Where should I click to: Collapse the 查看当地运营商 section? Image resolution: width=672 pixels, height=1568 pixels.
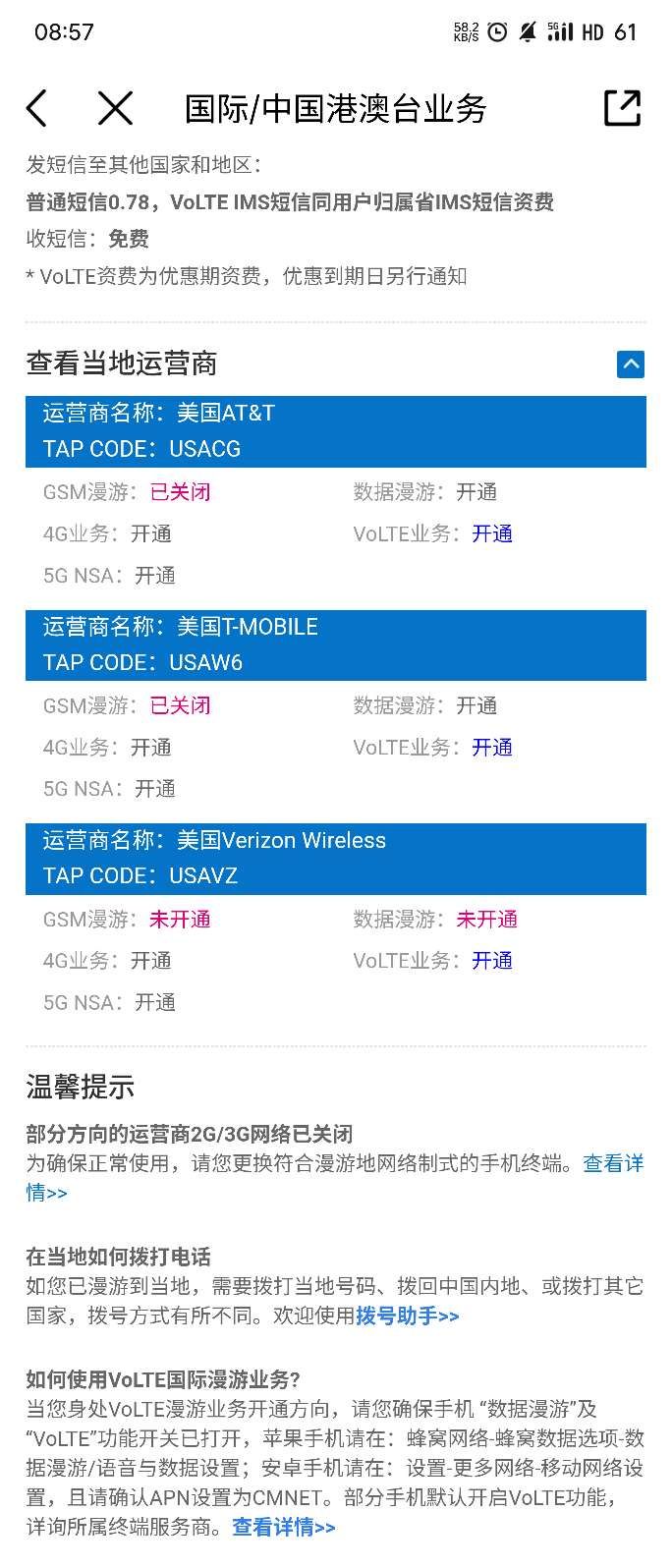pyautogui.click(x=630, y=364)
